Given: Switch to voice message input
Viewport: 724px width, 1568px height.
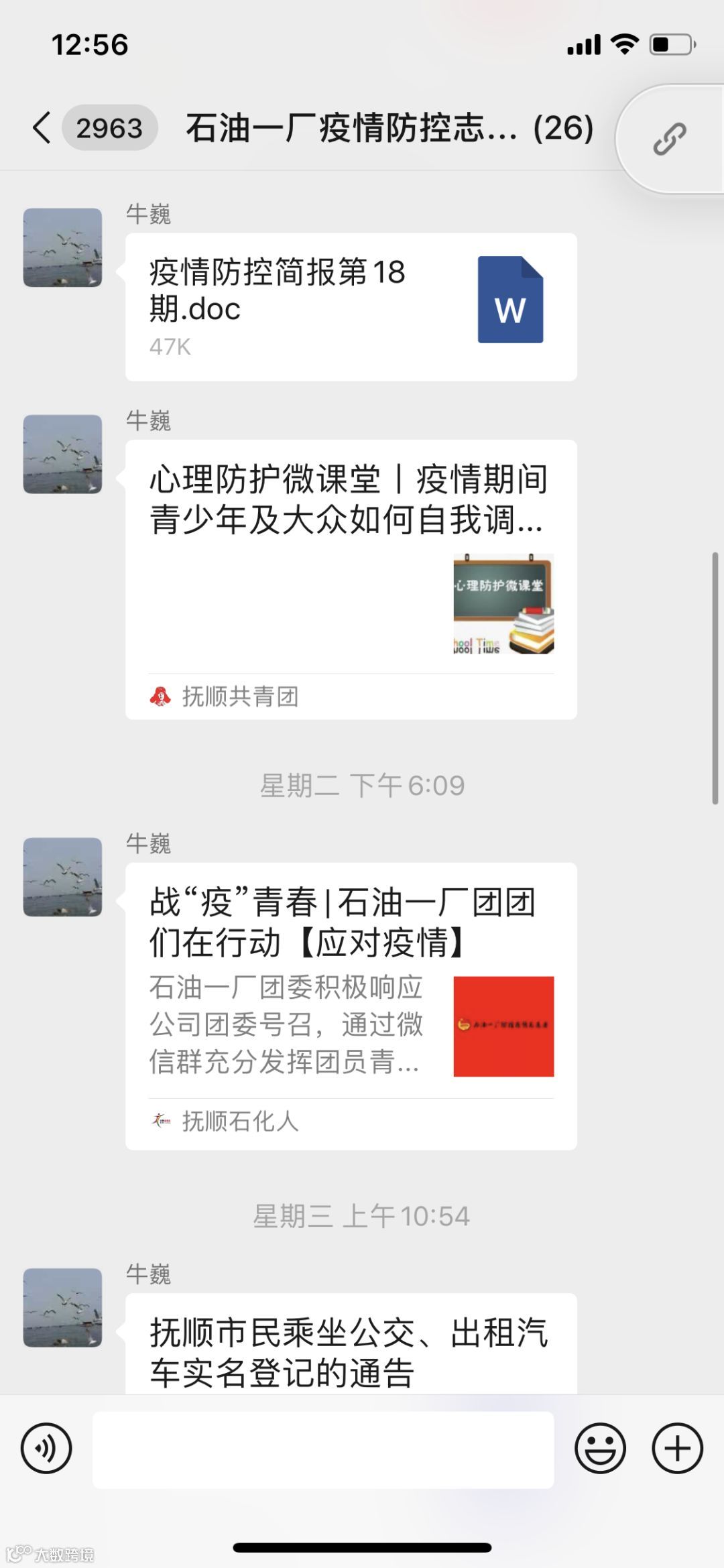Looking at the screenshot, I should pos(46,1449).
